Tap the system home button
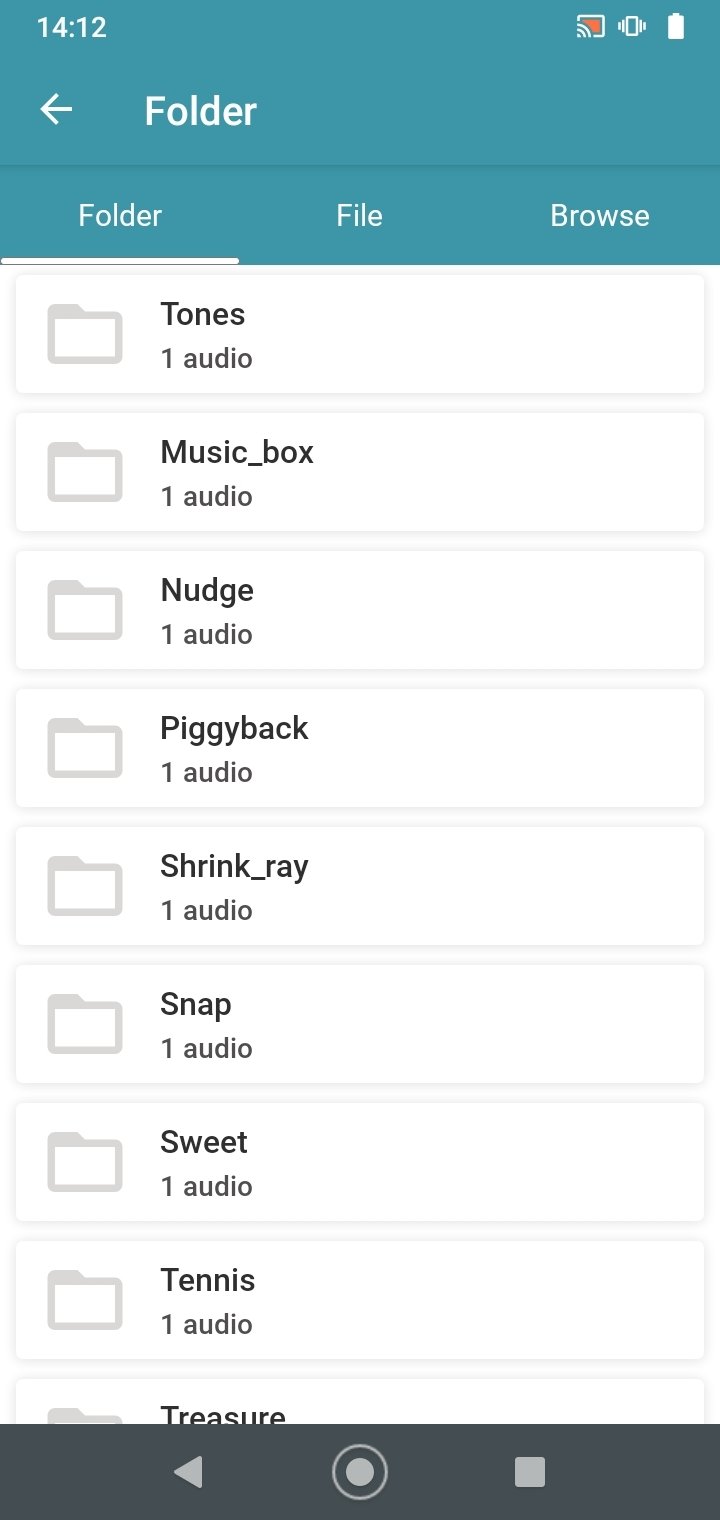Screen dimensions: 720x1520 click(x=360, y=1472)
